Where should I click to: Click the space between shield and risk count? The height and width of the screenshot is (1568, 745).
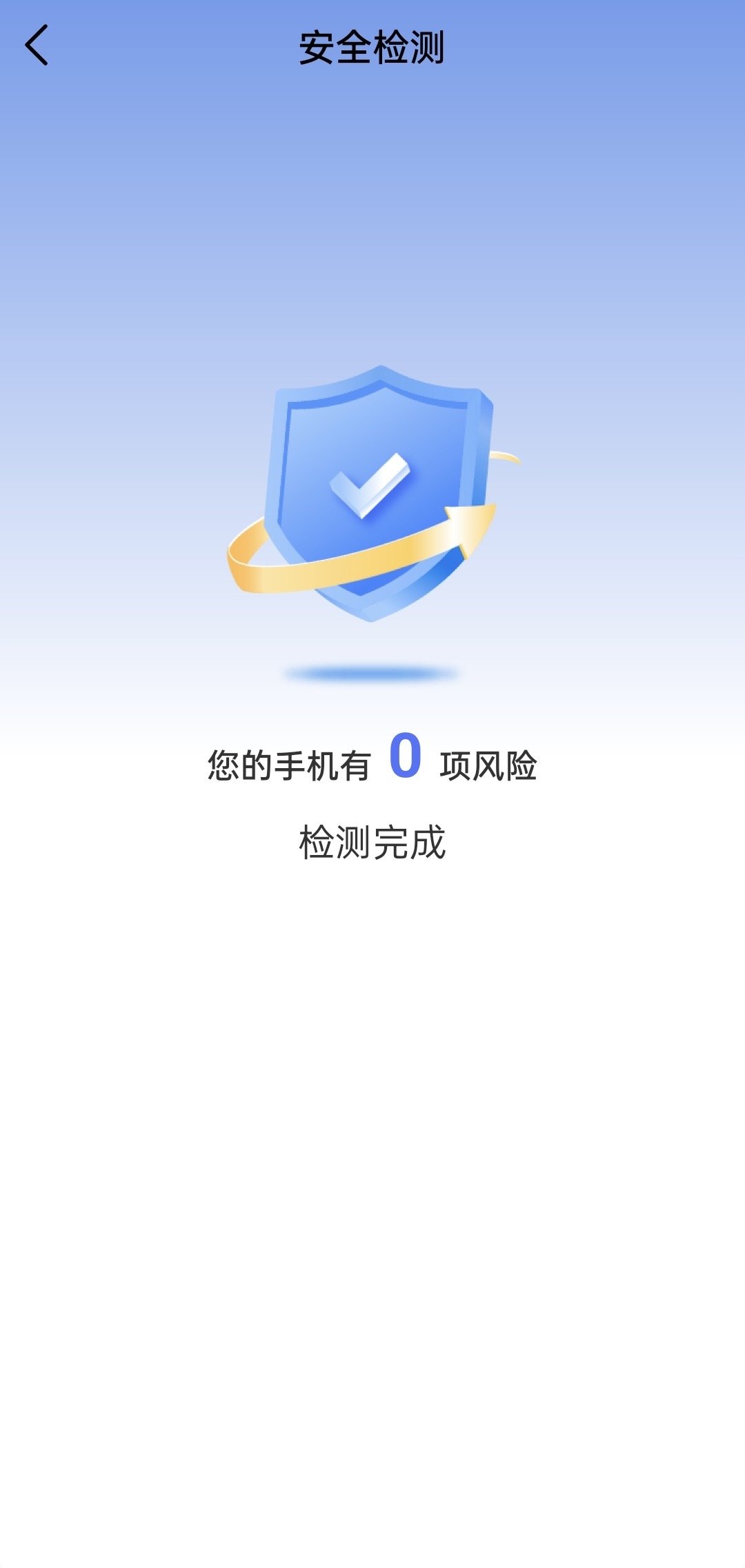coord(372,710)
